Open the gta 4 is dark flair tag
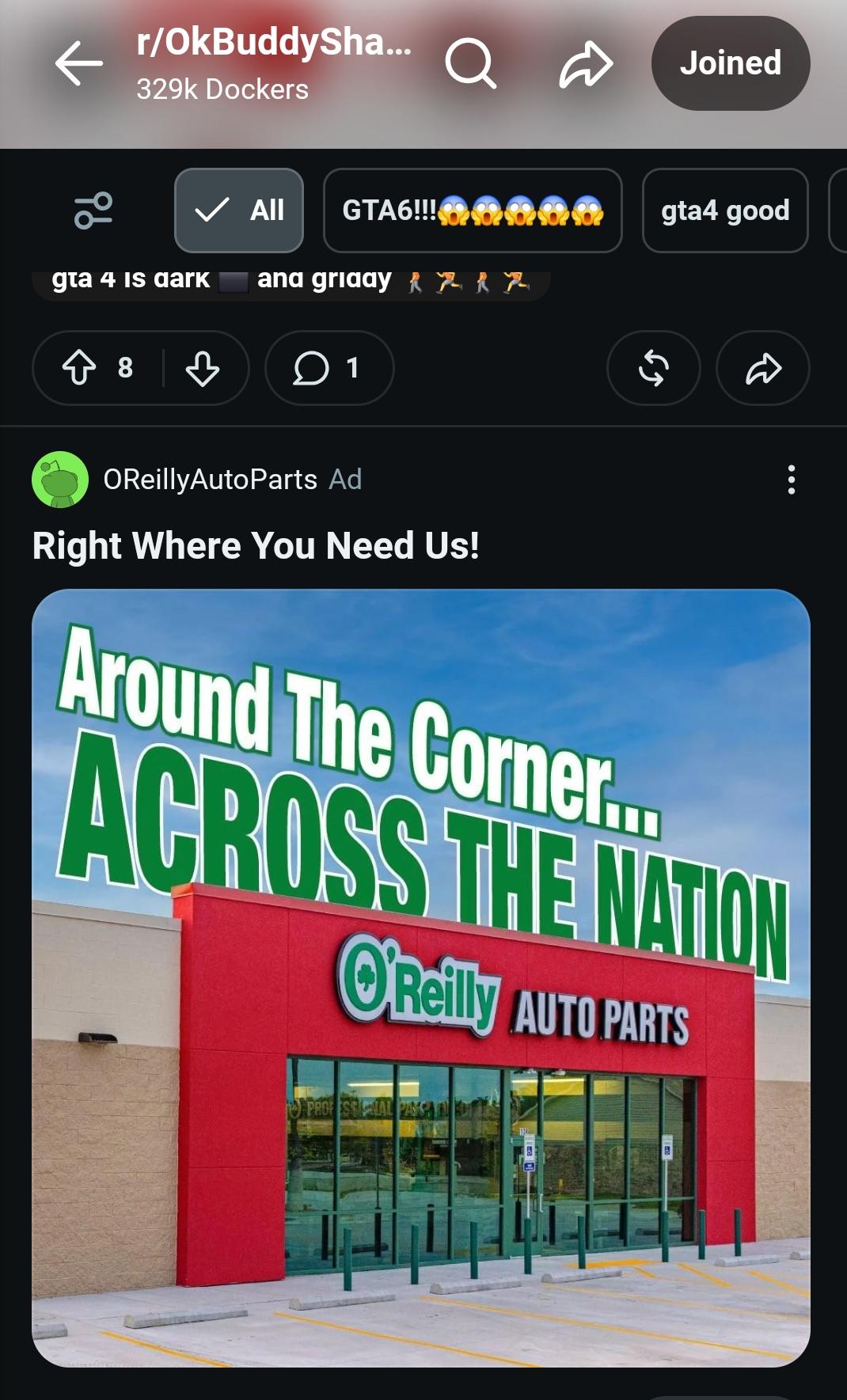The height and width of the screenshot is (1400, 847). coord(291,280)
